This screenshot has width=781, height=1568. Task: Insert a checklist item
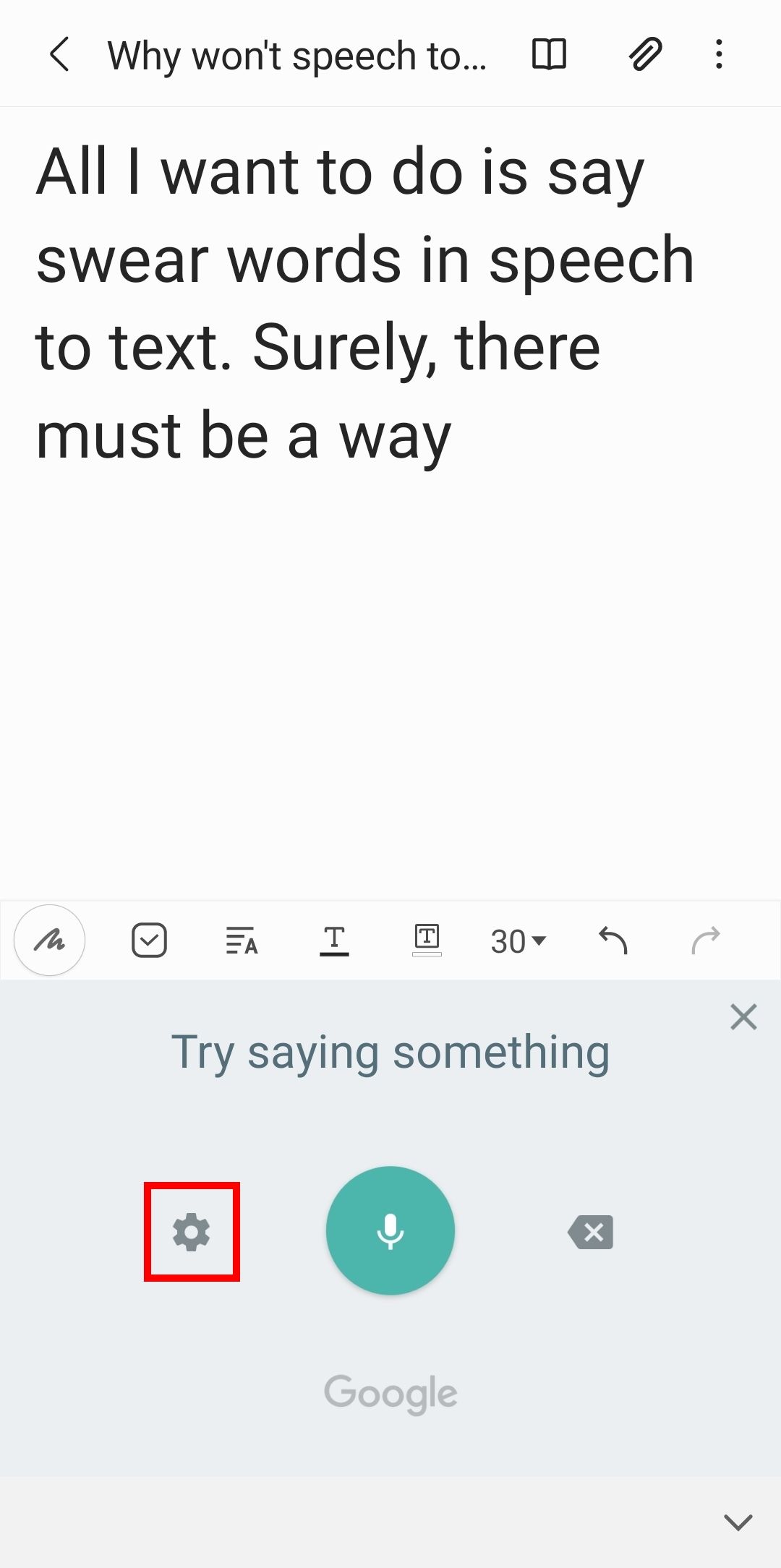149,940
